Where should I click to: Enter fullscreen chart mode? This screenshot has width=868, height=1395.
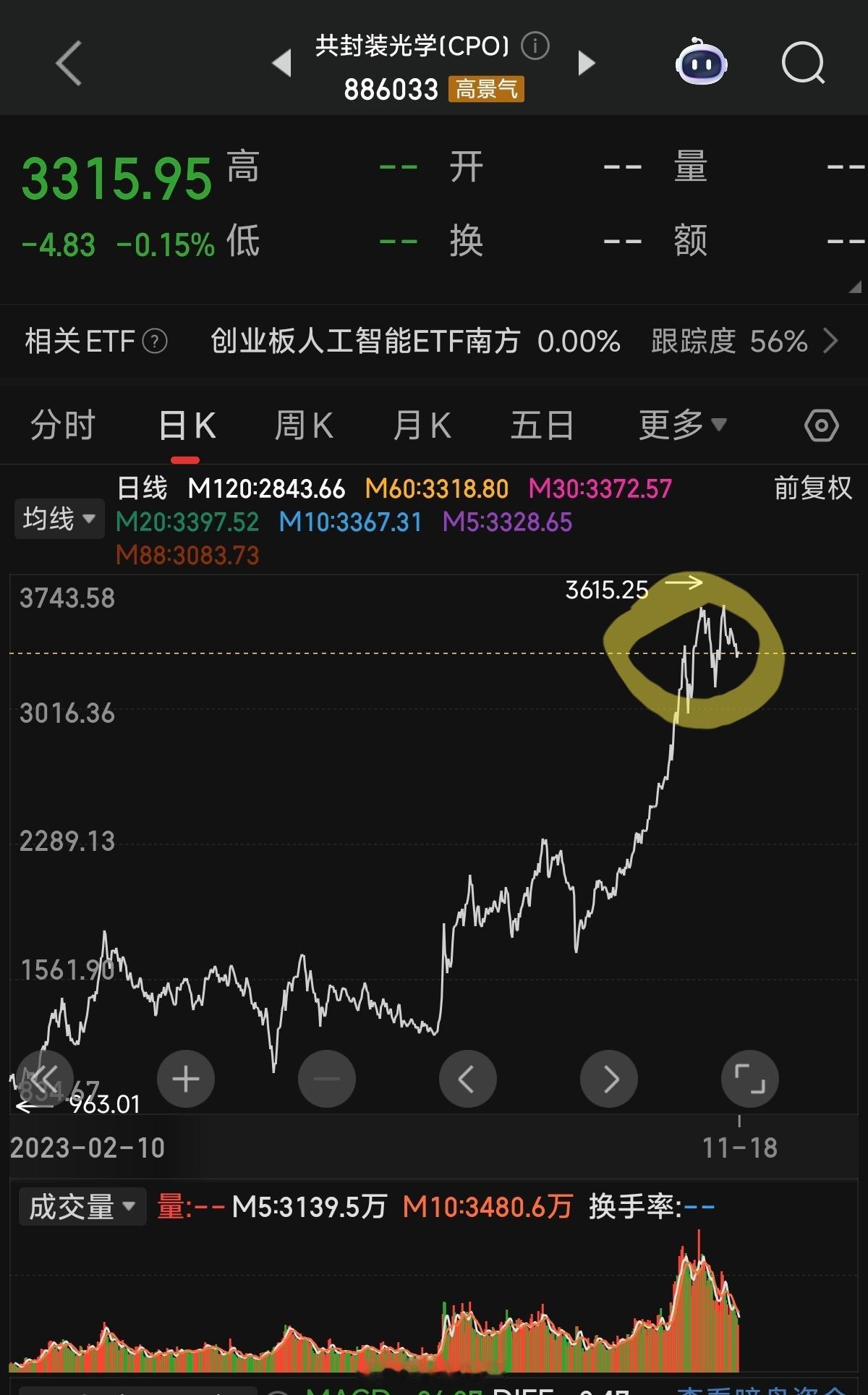pyautogui.click(x=750, y=1078)
